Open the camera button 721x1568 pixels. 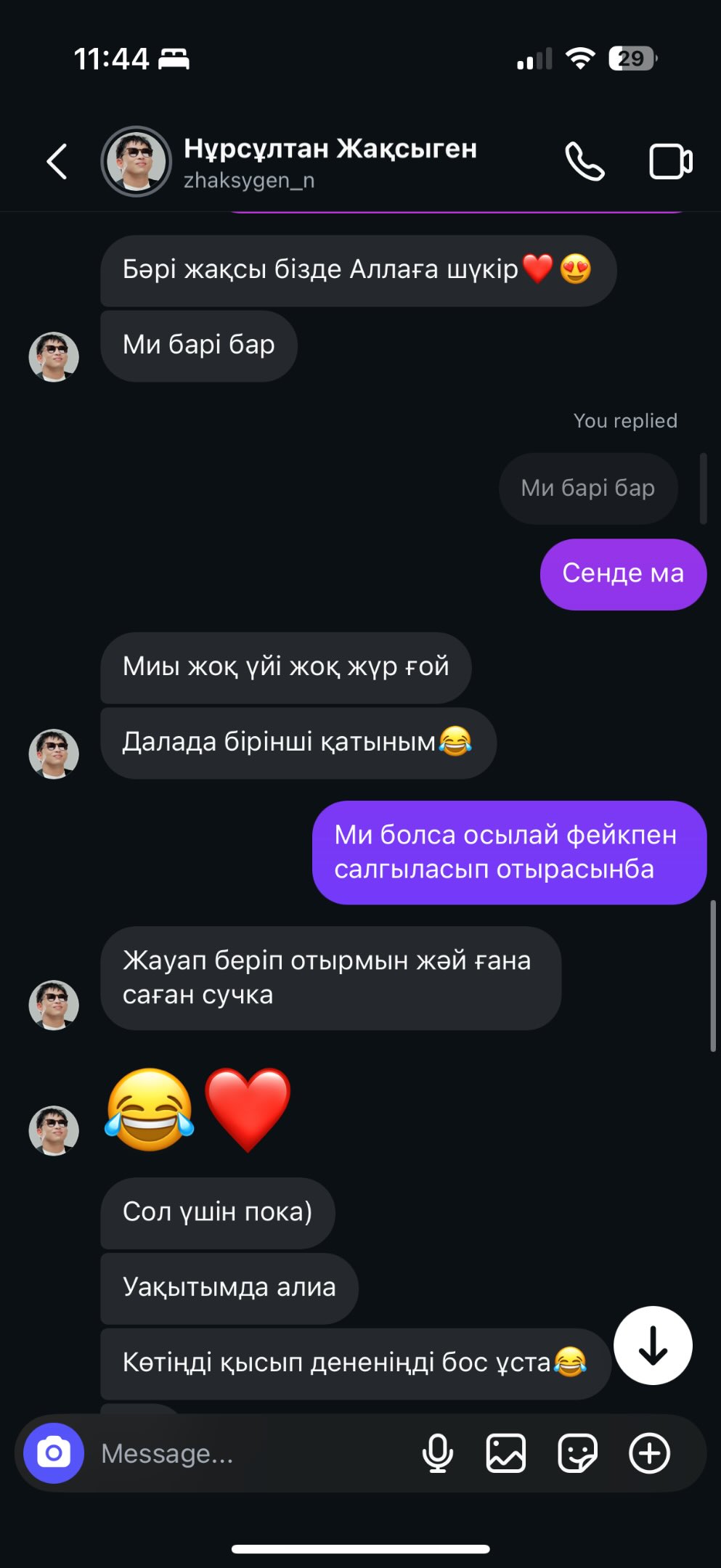[54, 1453]
